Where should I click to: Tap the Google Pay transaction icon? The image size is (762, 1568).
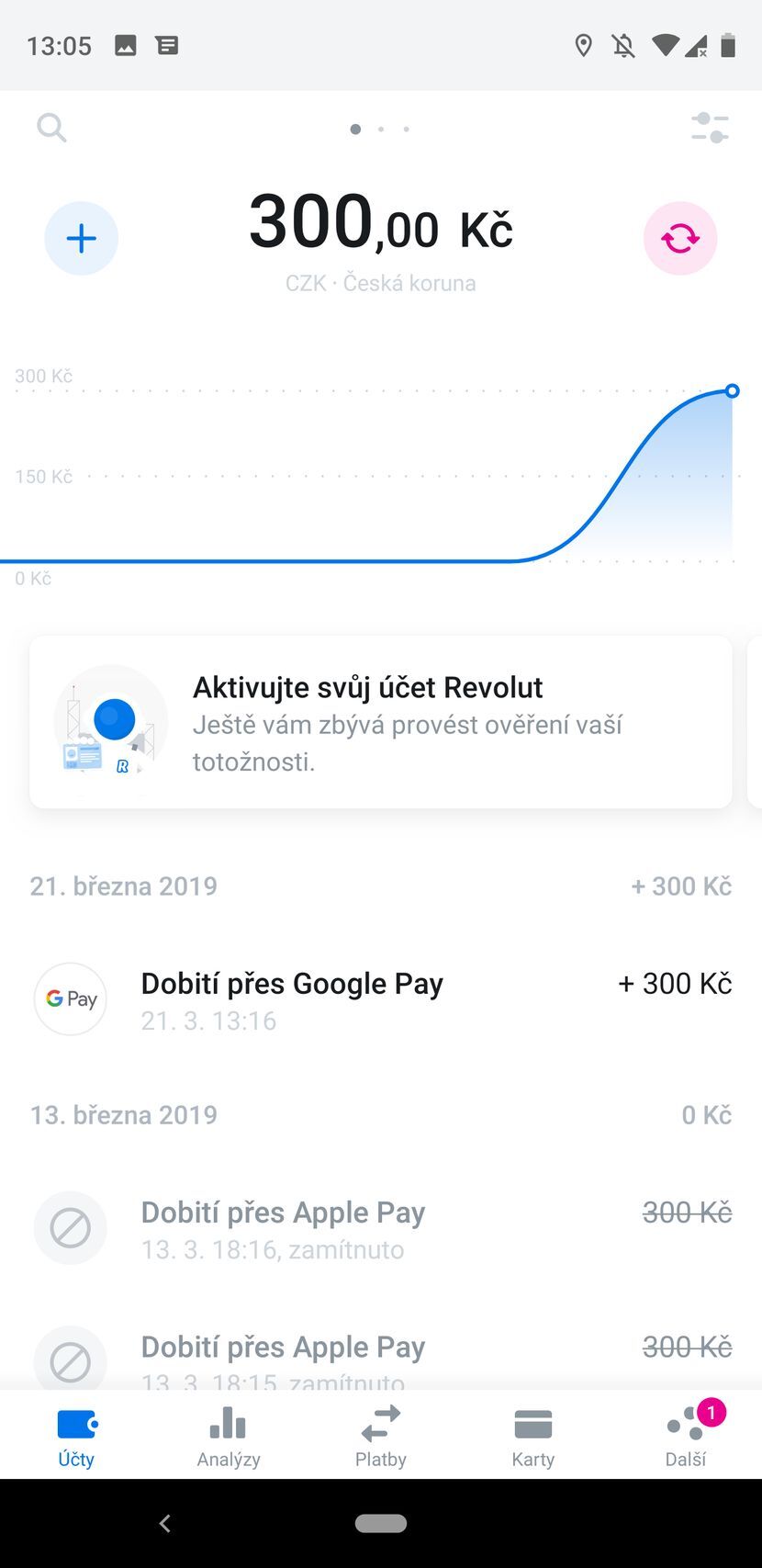(x=71, y=999)
